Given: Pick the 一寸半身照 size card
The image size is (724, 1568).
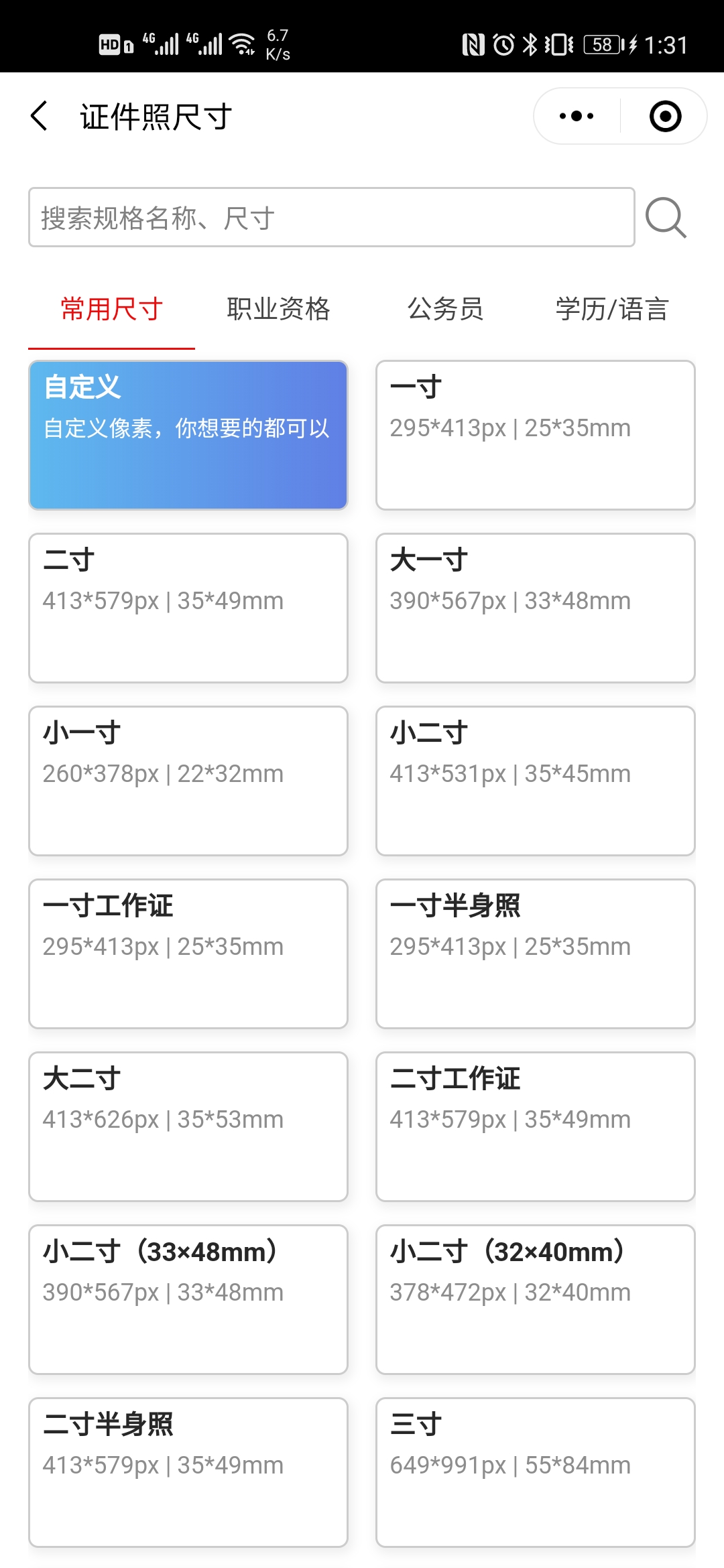Looking at the screenshot, I should (x=535, y=954).
